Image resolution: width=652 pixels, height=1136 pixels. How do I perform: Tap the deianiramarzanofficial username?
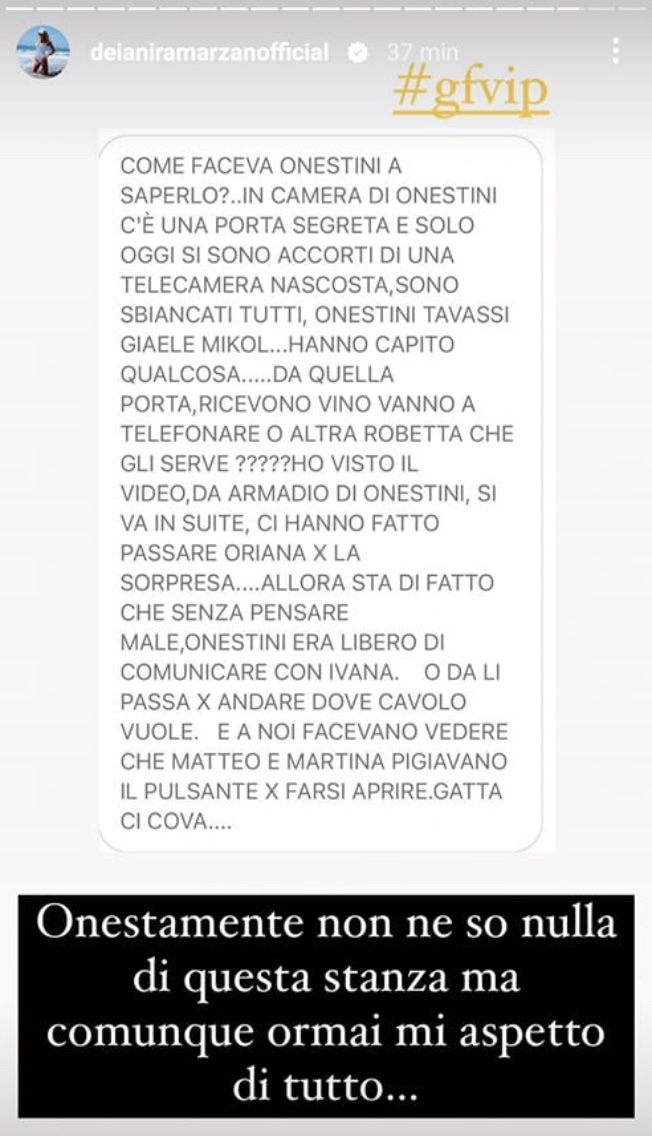(209, 52)
